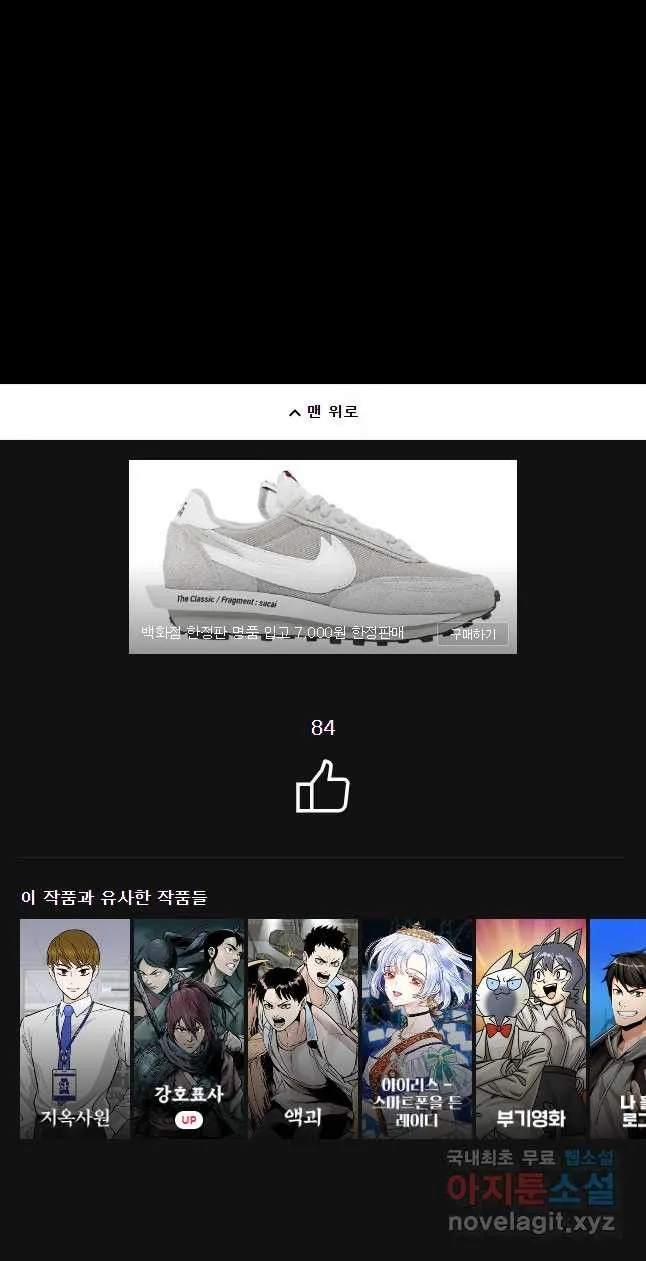Open the 강호표사 webtoon
Viewport: 646px width, 1261px height.
(x=188, y=1028)
